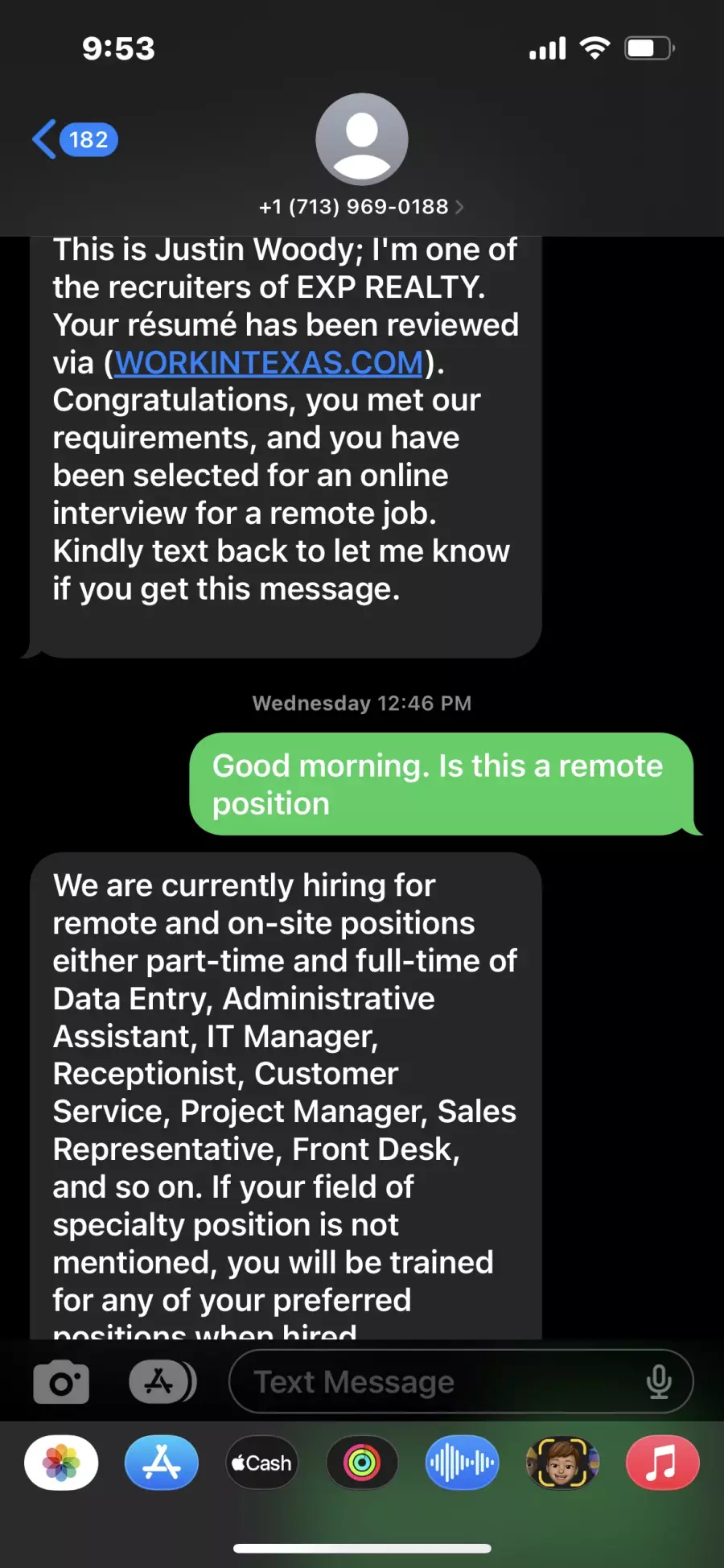Open Apple Cash in the app strip
This screenshot has height=1568, width=724.
261,1463
